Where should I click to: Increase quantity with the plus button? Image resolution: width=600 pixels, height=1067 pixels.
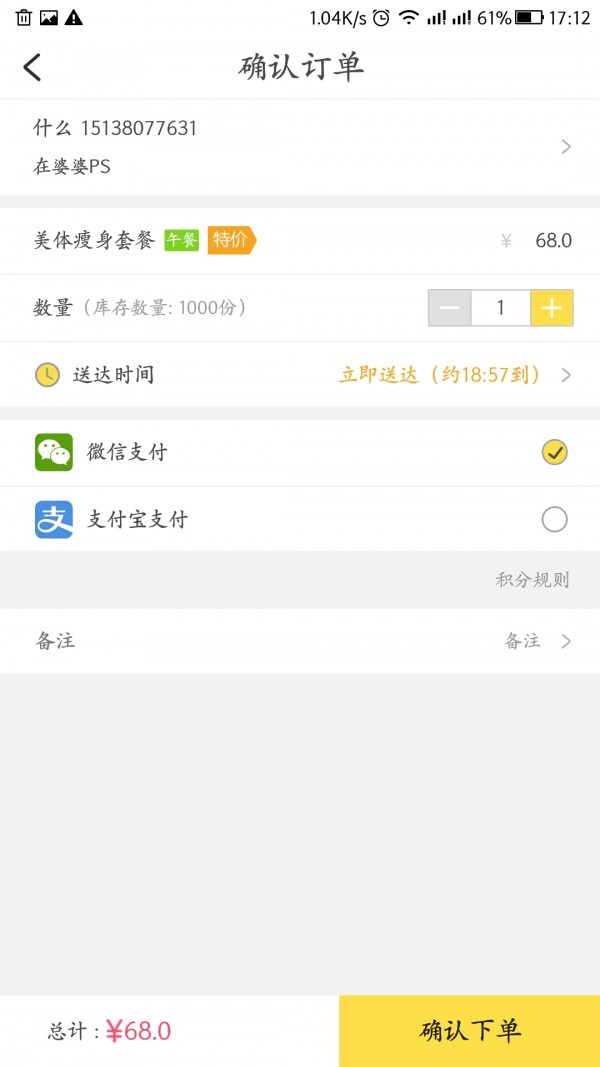[552, 308]
